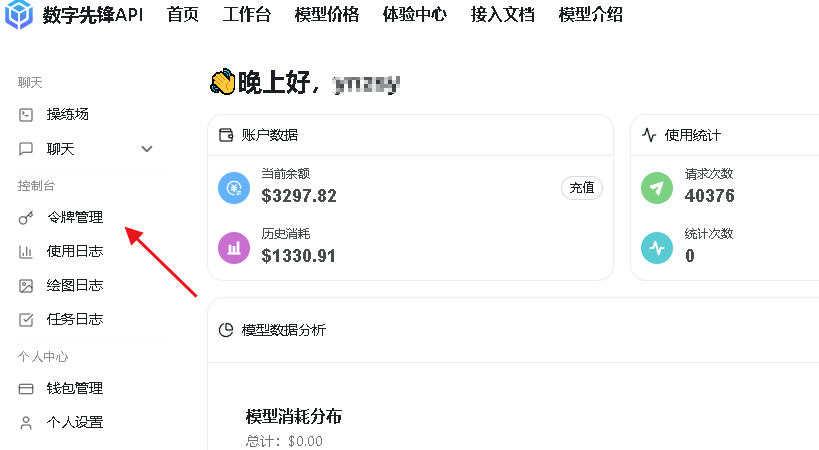
Task: Tap the 充值 button next to balance
Action: (581, 187)
